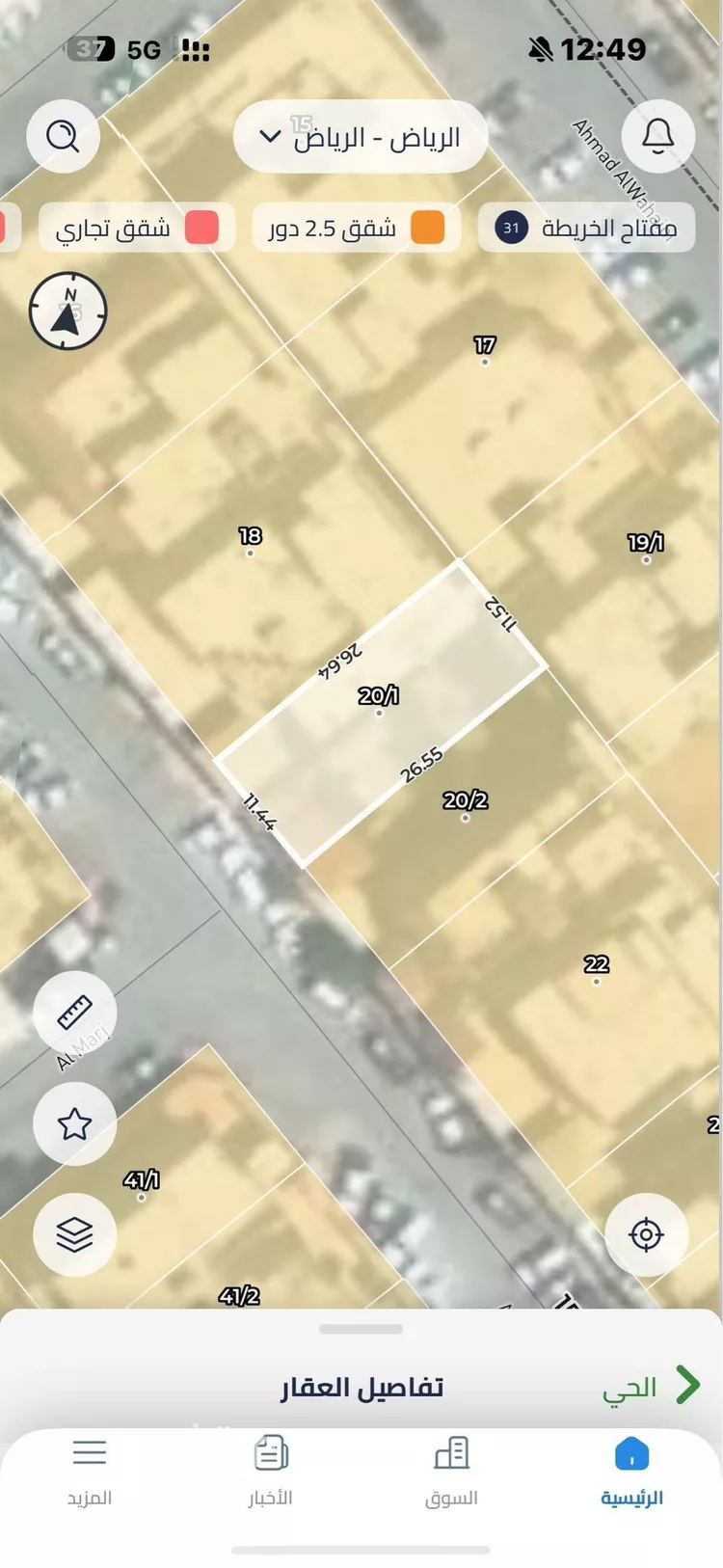Switch to the الرئيسية tab

(631, 1471)
